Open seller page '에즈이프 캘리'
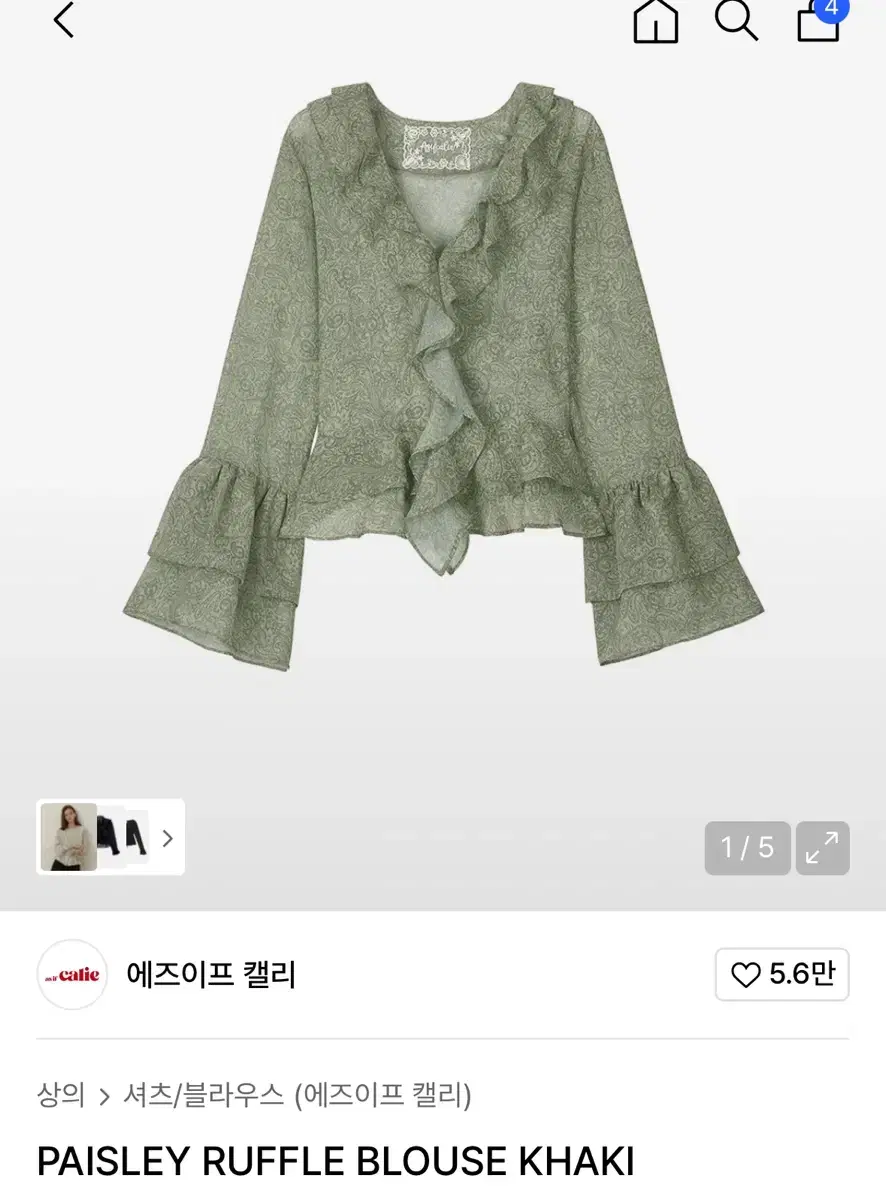Viewport: 886px width, 1200px height. coord(212,975)
